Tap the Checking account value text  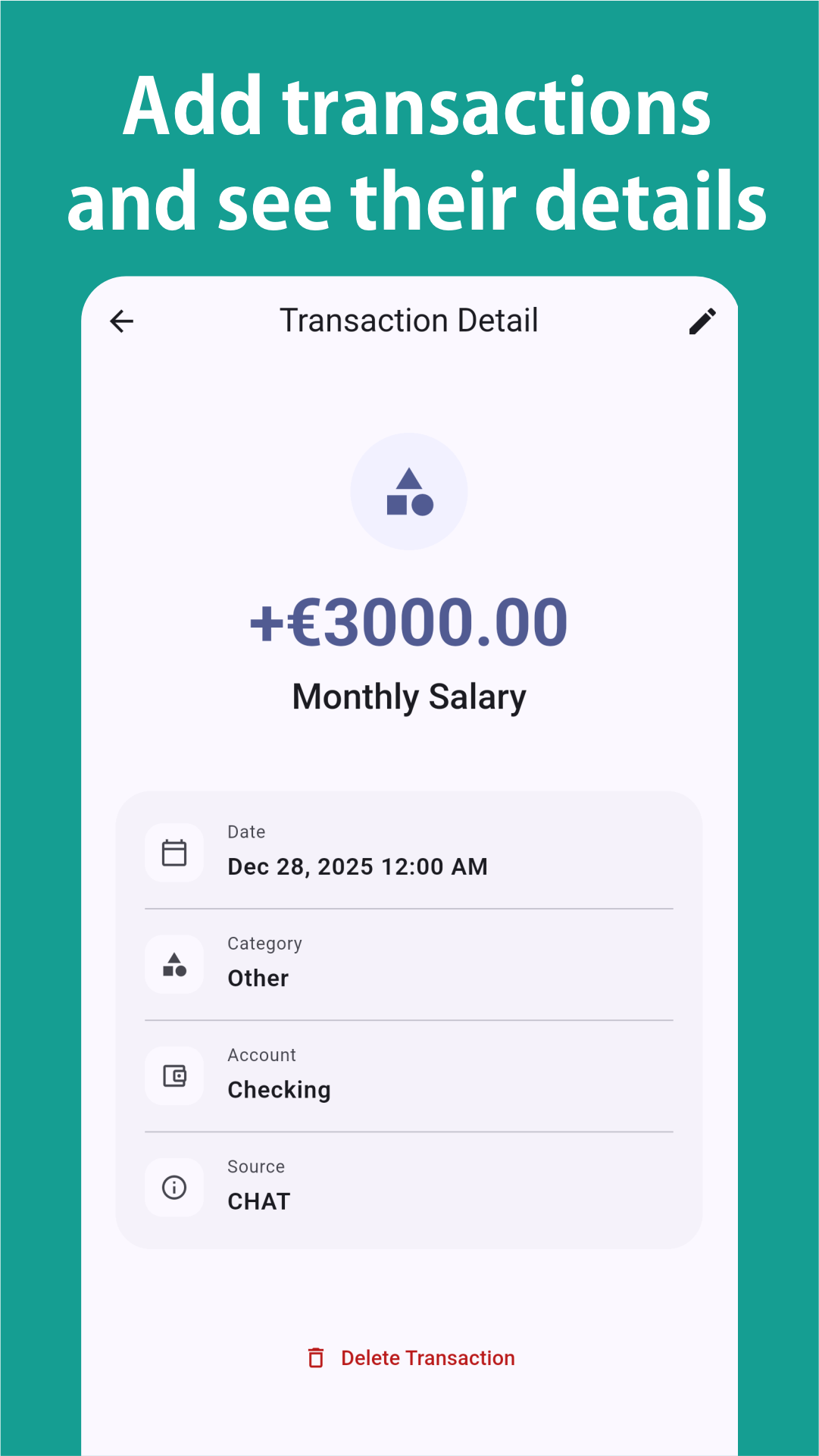tap(279, 1089)
